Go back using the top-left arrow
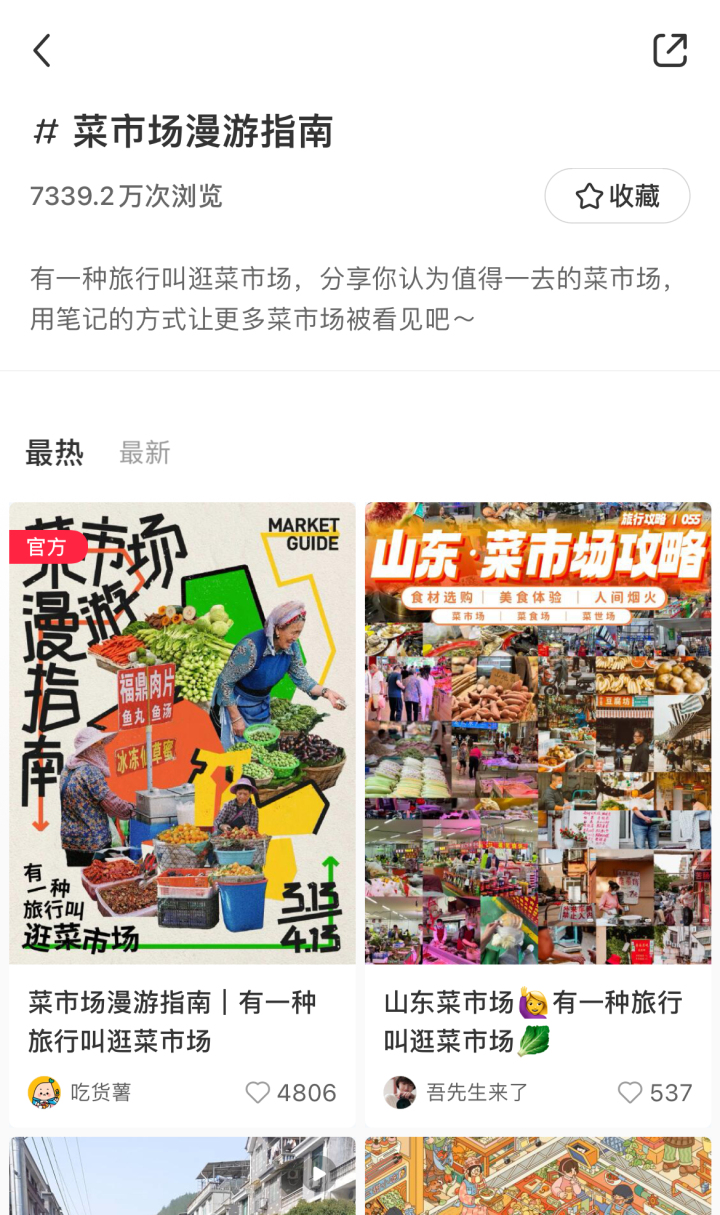 42,50
